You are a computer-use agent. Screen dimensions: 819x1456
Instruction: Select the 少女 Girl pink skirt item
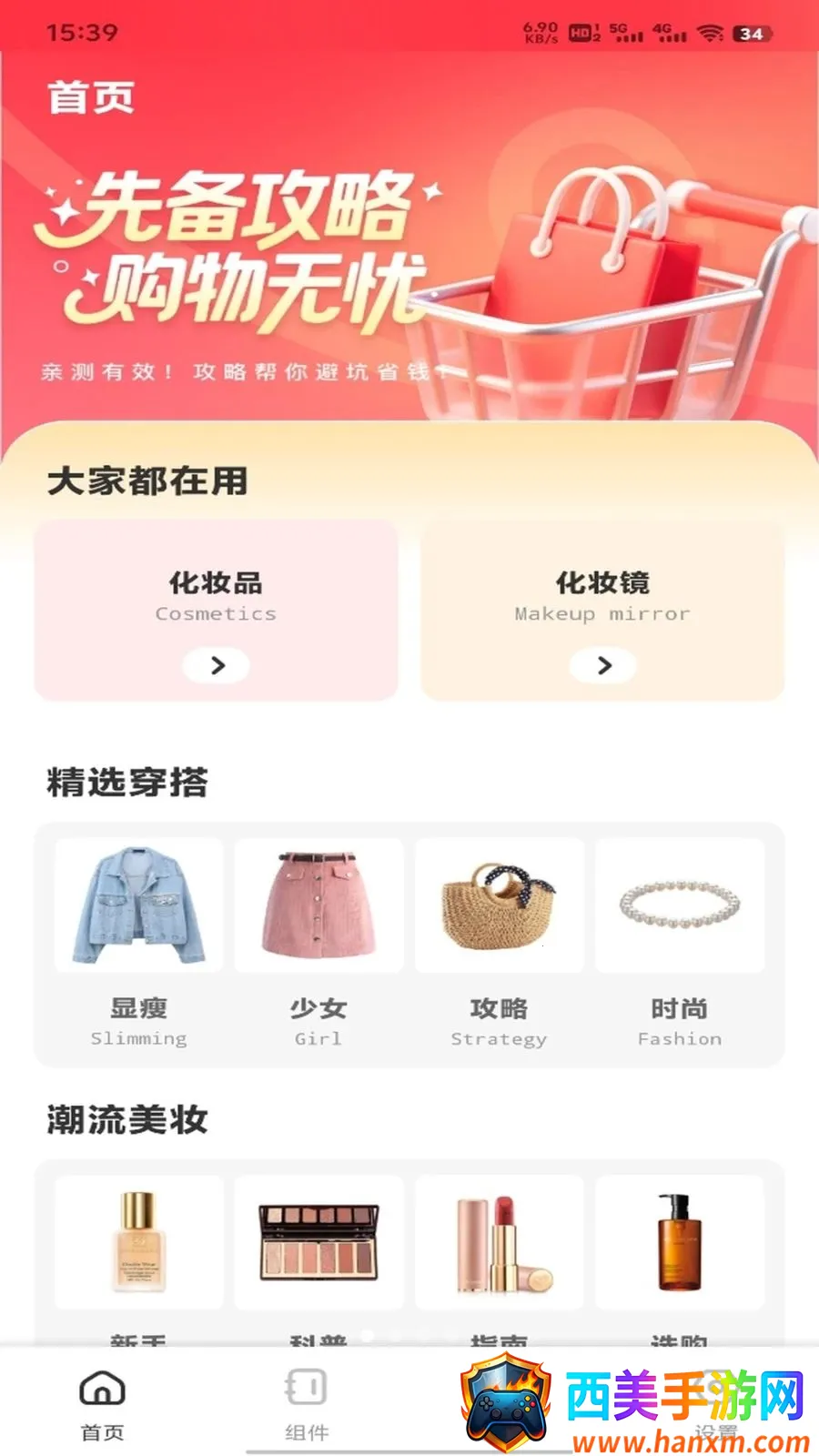pos(318,944)
